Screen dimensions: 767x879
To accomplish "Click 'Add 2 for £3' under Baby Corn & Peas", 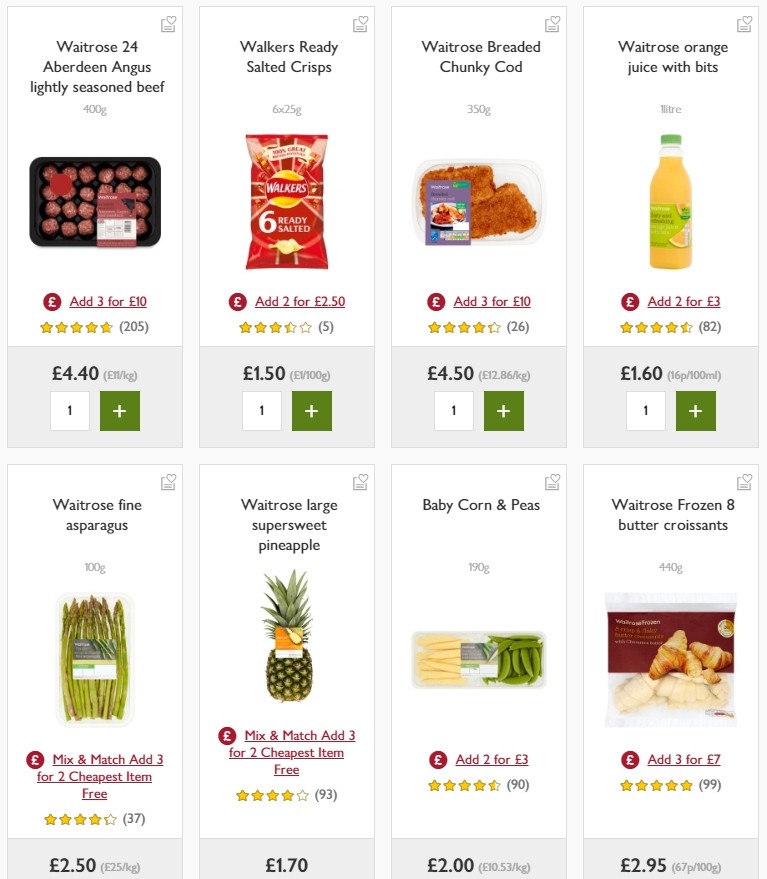I will point(491,759).
